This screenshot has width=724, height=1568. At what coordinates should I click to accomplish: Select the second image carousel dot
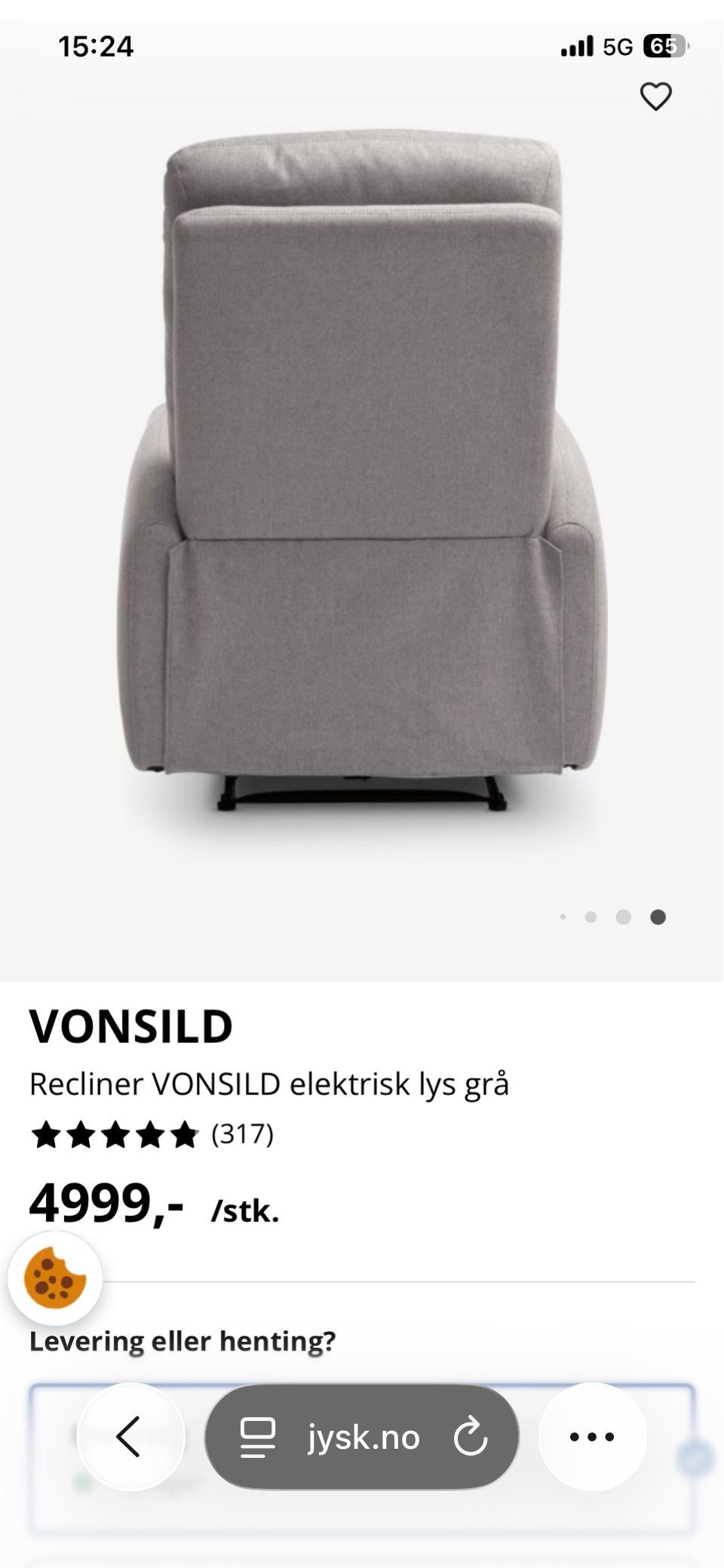592,916
